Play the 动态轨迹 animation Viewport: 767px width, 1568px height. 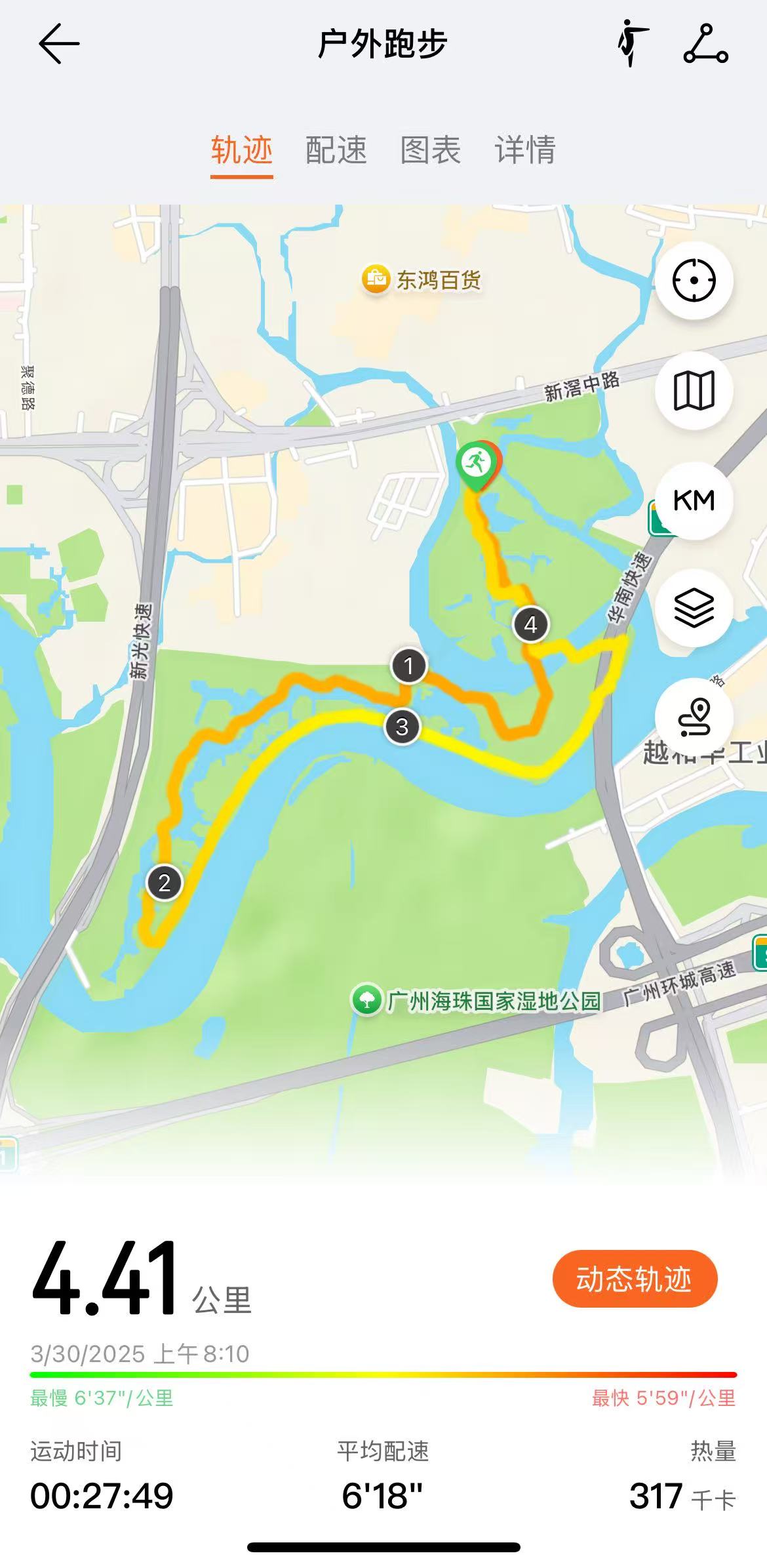coord(635,1279)
